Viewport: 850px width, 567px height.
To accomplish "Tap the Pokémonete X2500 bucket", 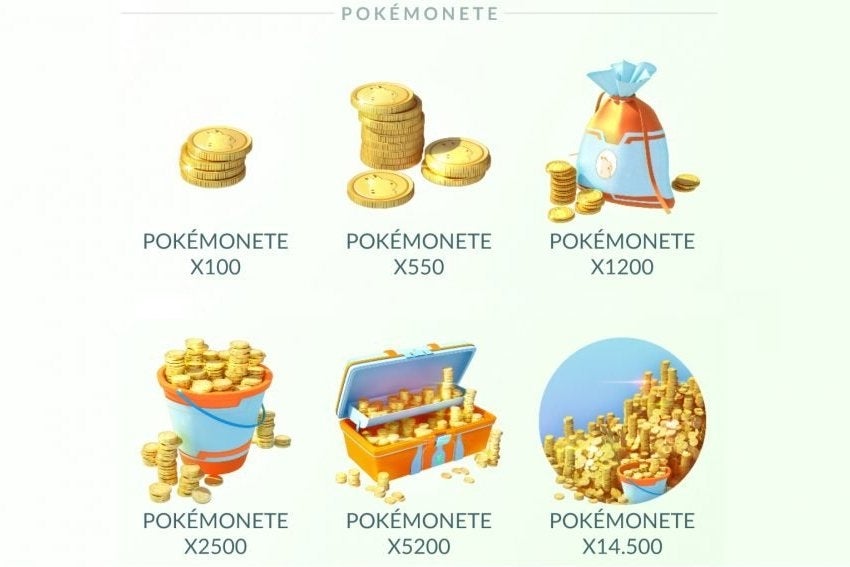I will point(214,421).
